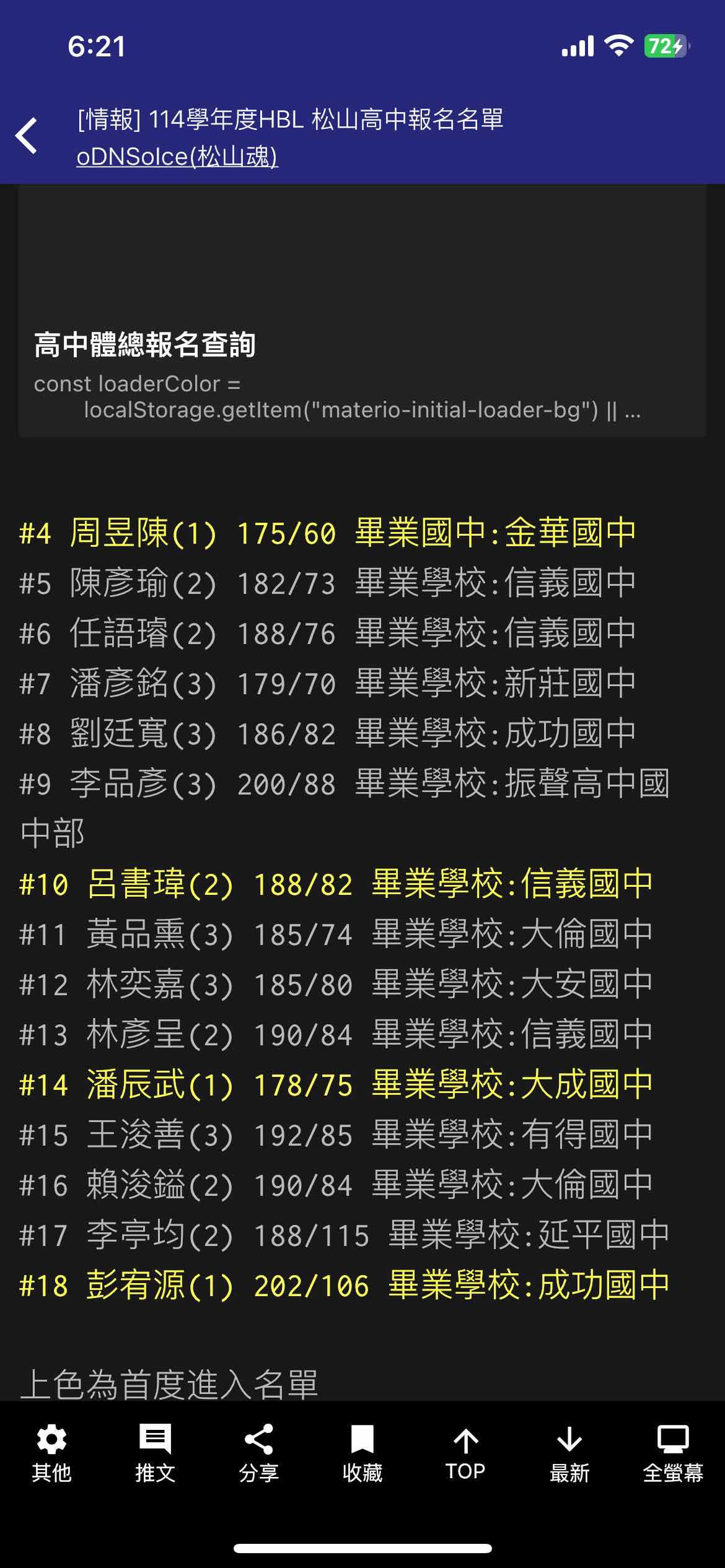The height and width of the screenshot is (1568, 725).
Task: Go back using the back arrow
Action: tap(27, 135)
